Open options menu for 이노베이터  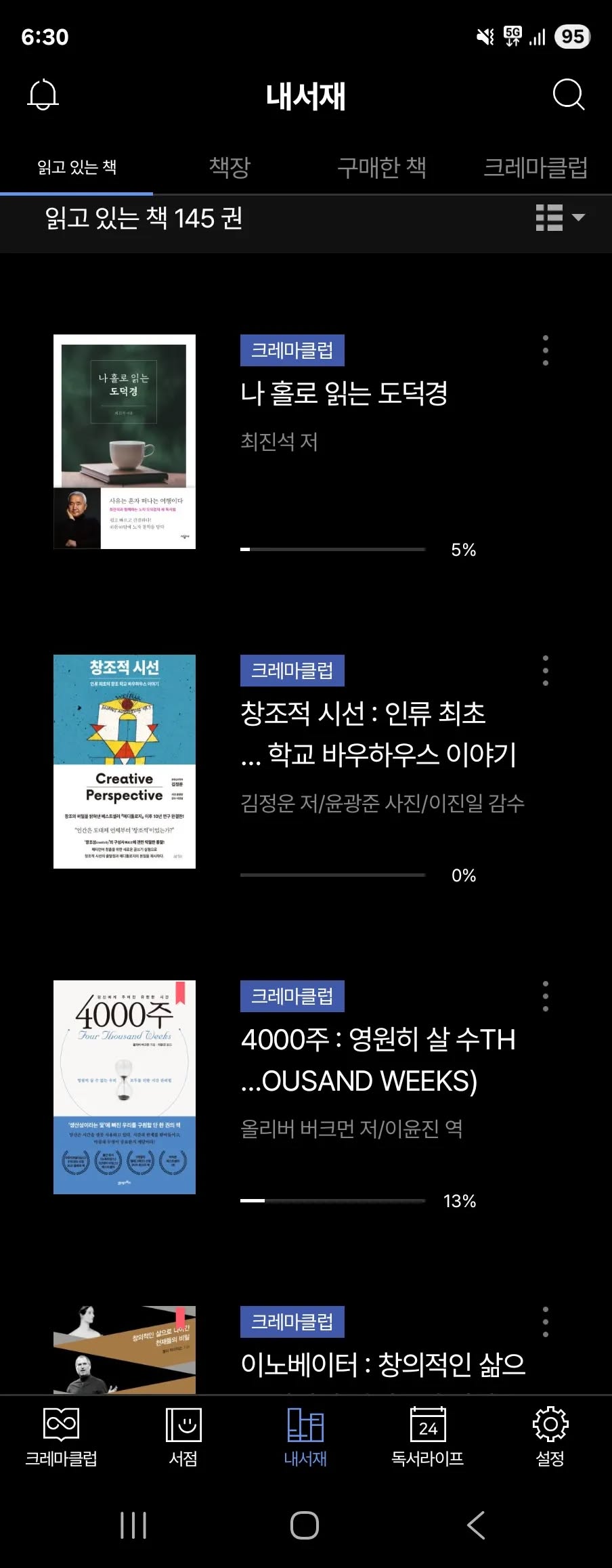546,1322
